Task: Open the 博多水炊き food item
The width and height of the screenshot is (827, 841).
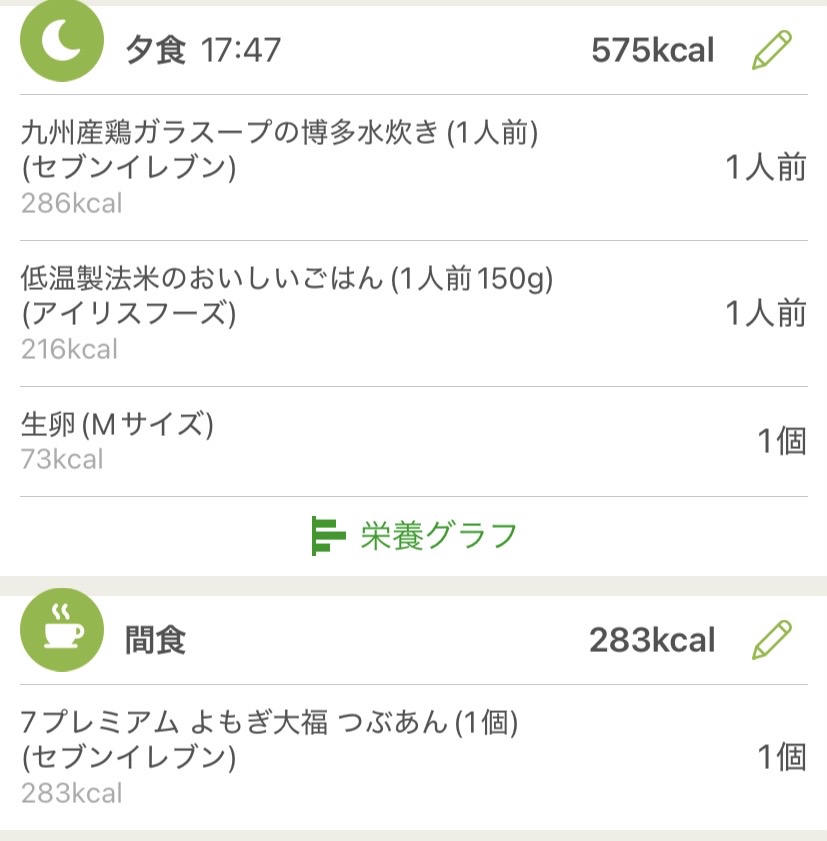Action: [x=413, y=168]
